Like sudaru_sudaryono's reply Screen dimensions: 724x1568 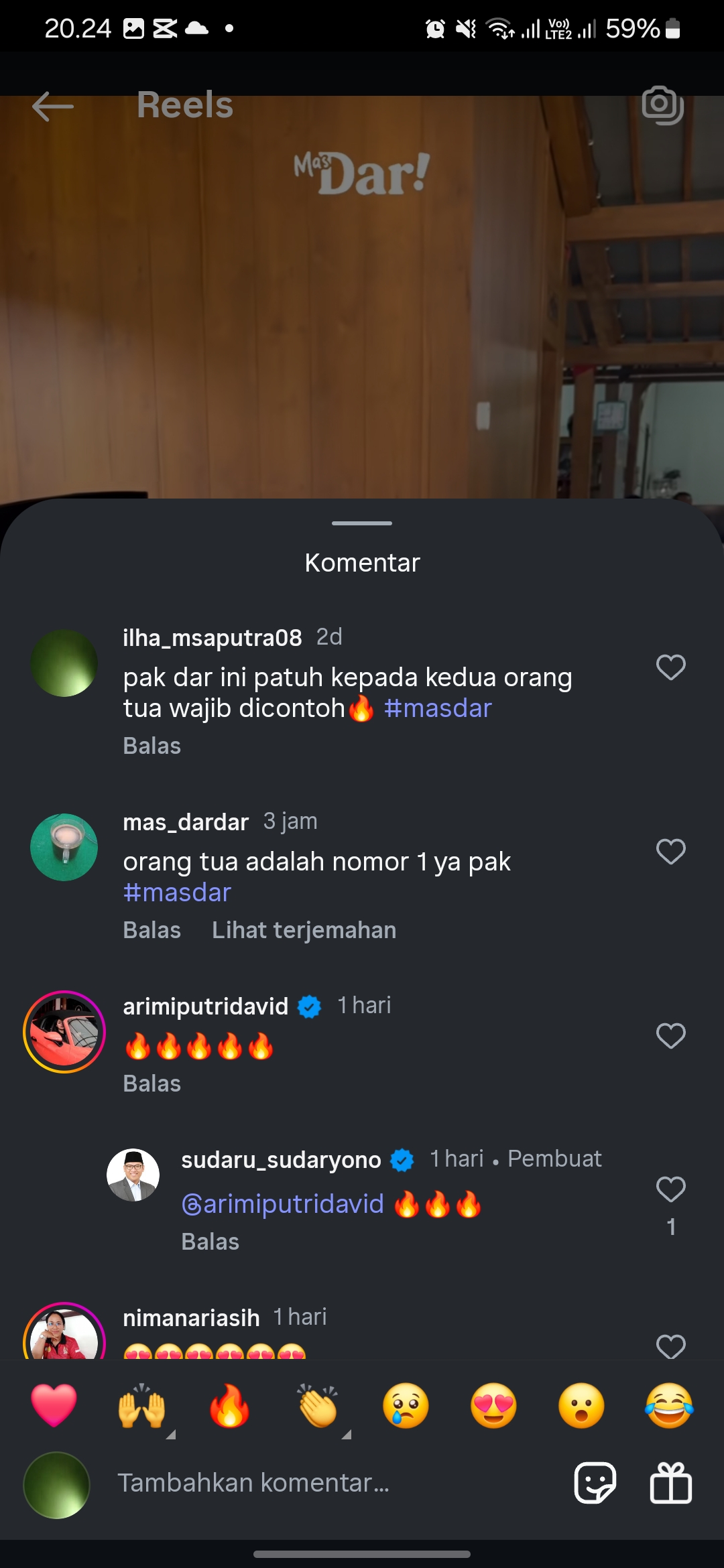pyautogui.click(x=670, y=1189)
